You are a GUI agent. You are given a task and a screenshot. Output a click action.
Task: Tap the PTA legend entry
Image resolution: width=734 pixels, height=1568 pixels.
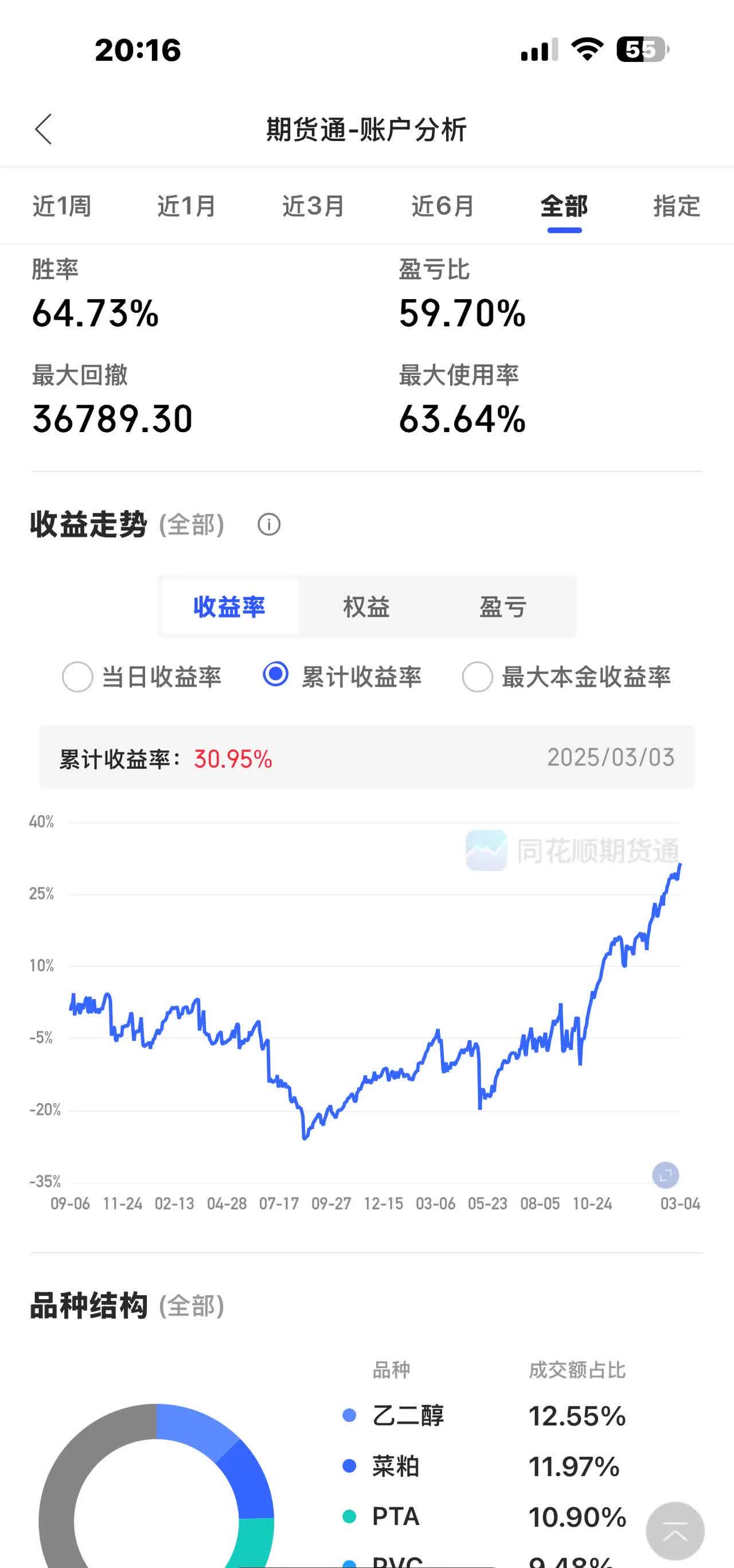(394, 1515)
